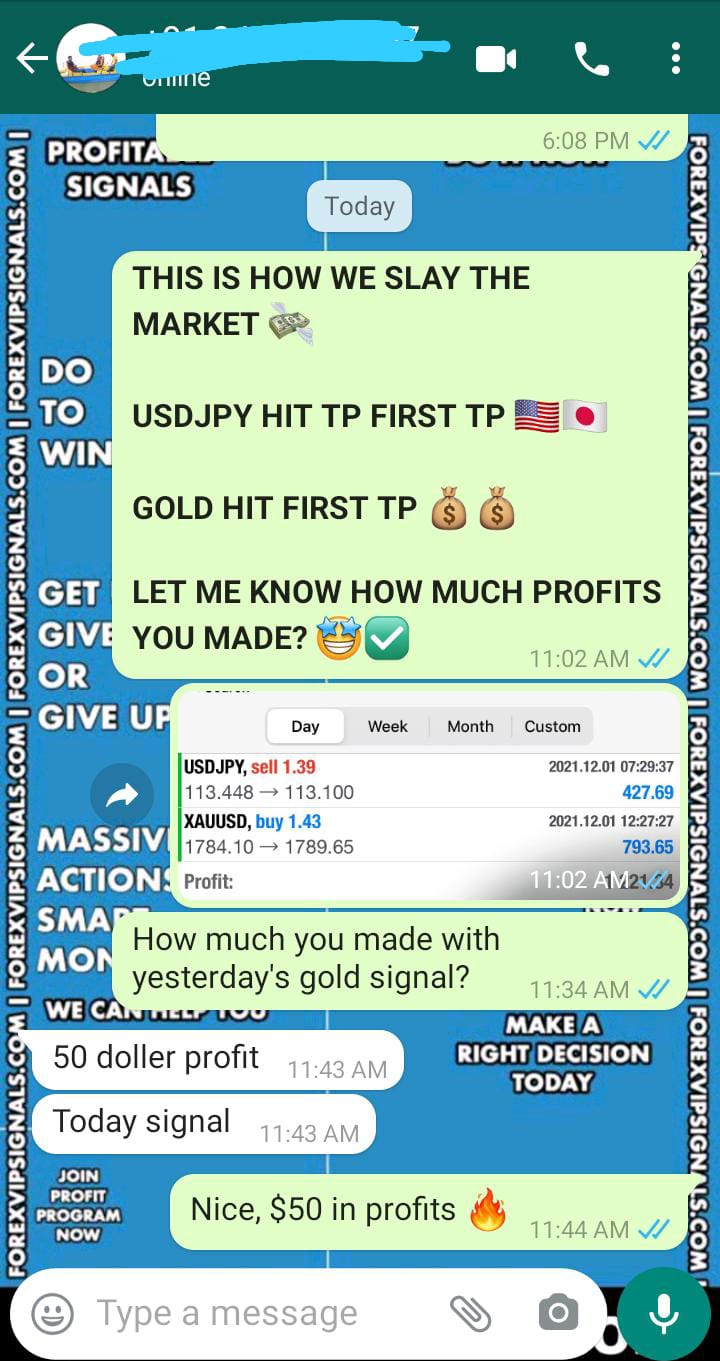Viewport: 720px width, 1361px height.
Task: Forward the trade screenshot image
Action: (122, 796)
